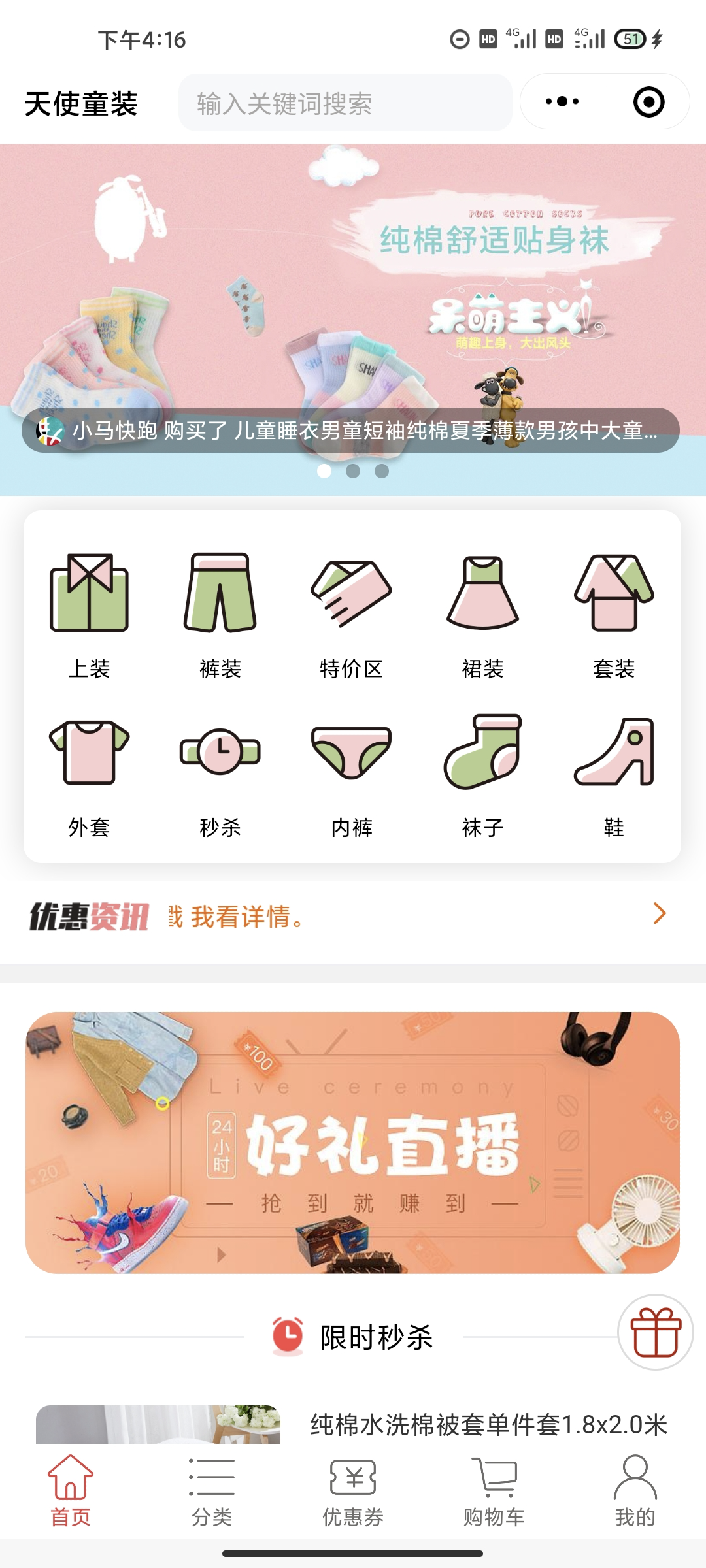706x1568 pixels.
Task: Switch to the 优惠券 coupons tab
Action: pyautogui.click(x=353, y=1491)
